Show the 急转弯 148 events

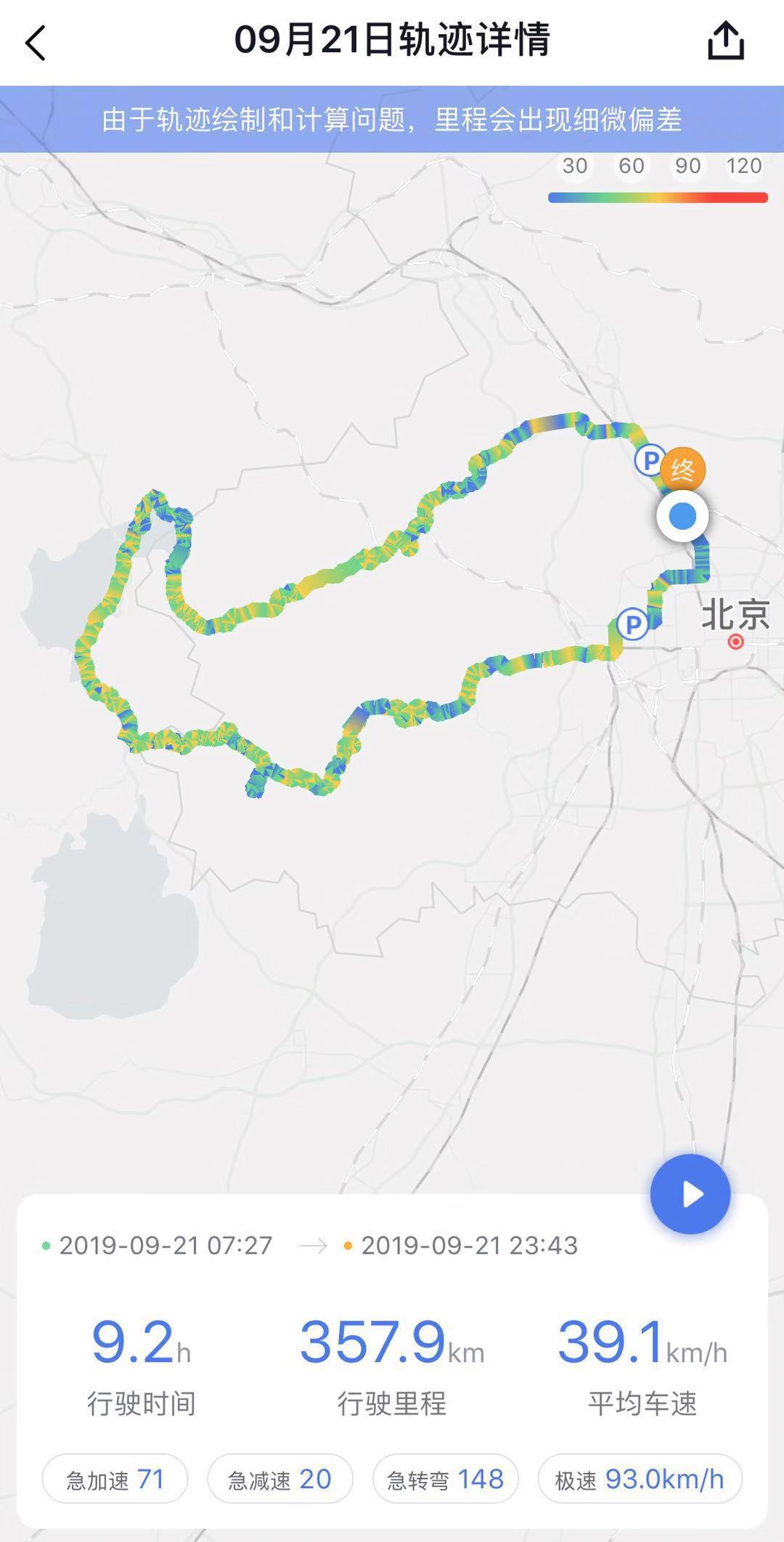[445, 1479]
